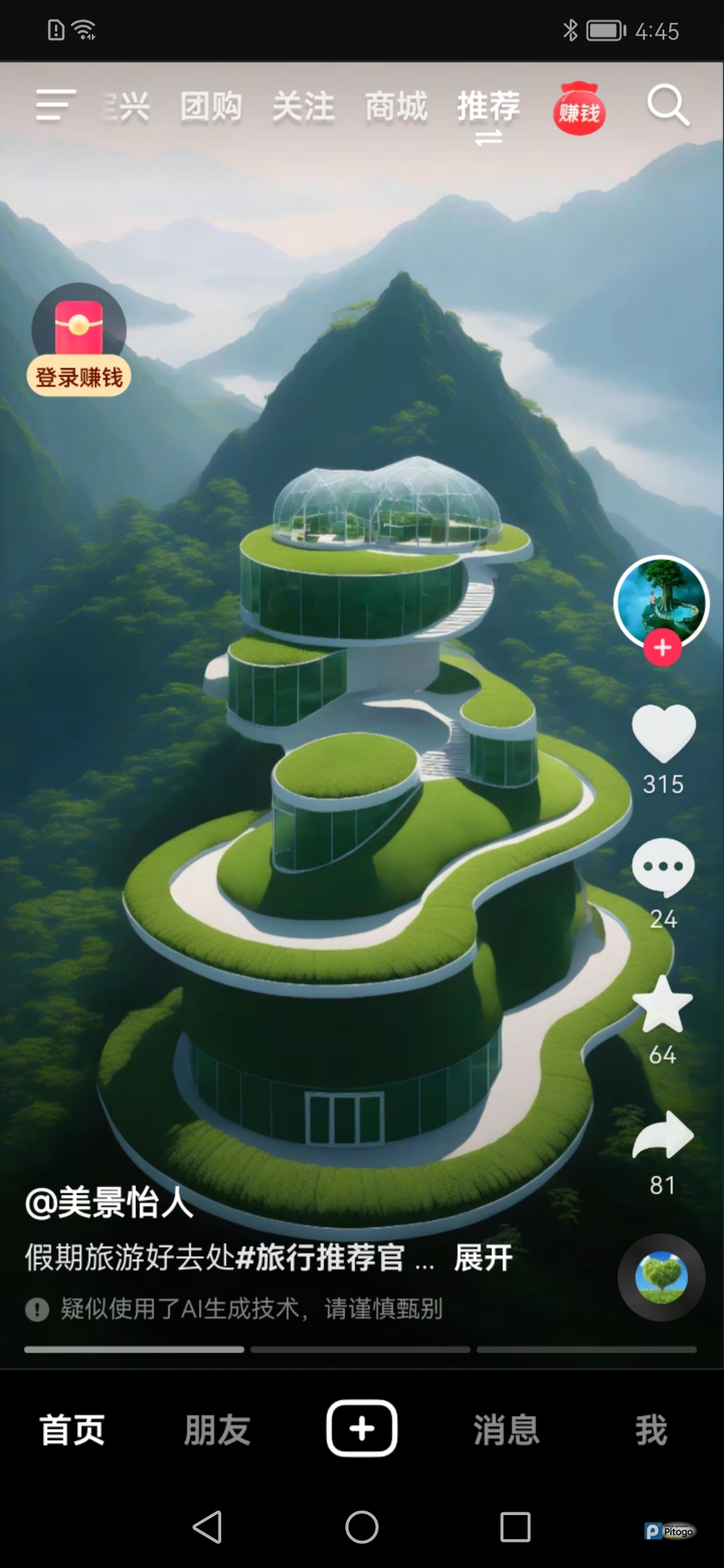This screenshot has width=724, height=1568.
Task: Open the 赚钱 red bag icon
Action: coord(579,110)
